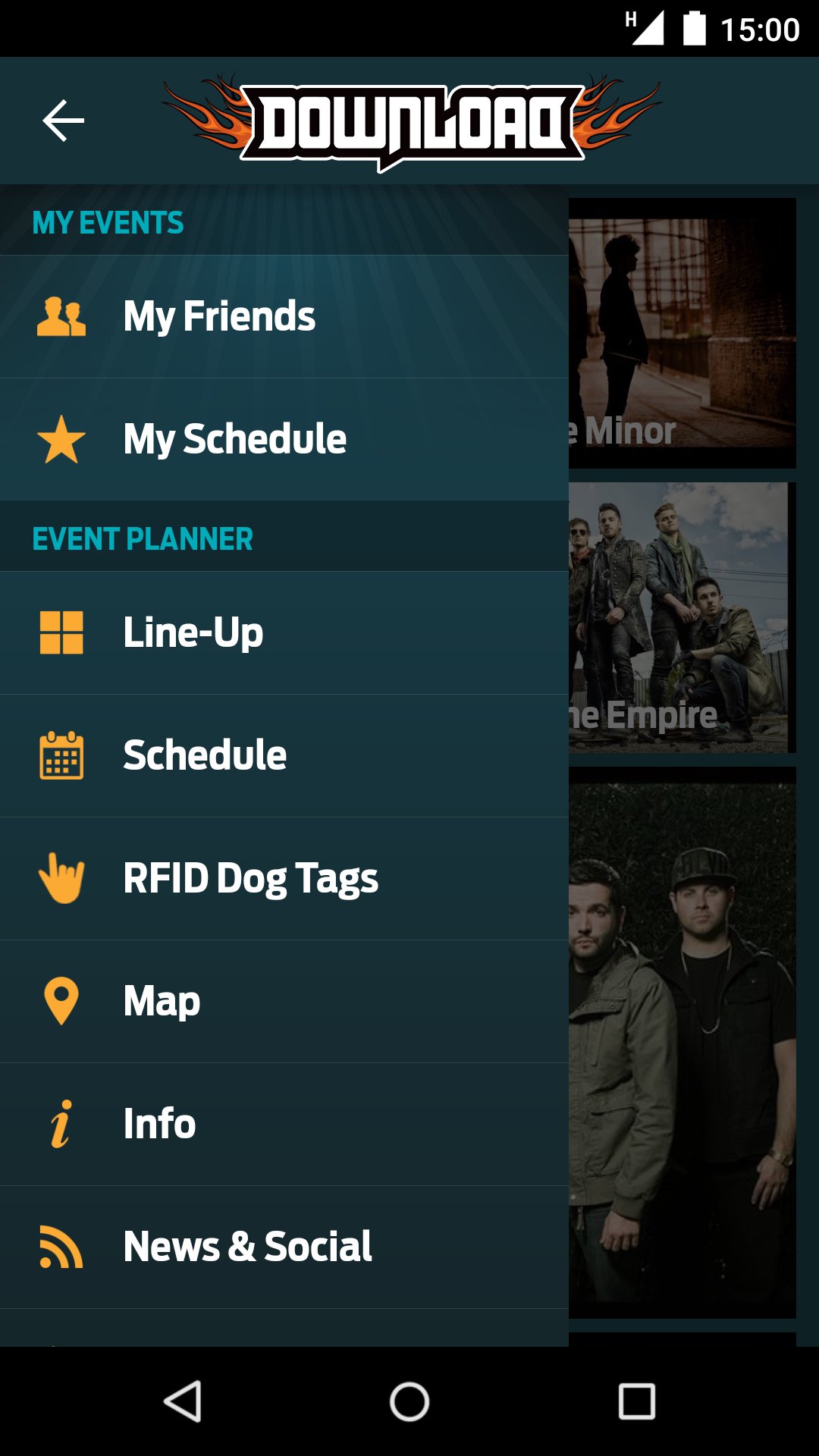The image size is (819, 1456).
Task: Select the Info icon
Action: click(x=61, y=1122)
